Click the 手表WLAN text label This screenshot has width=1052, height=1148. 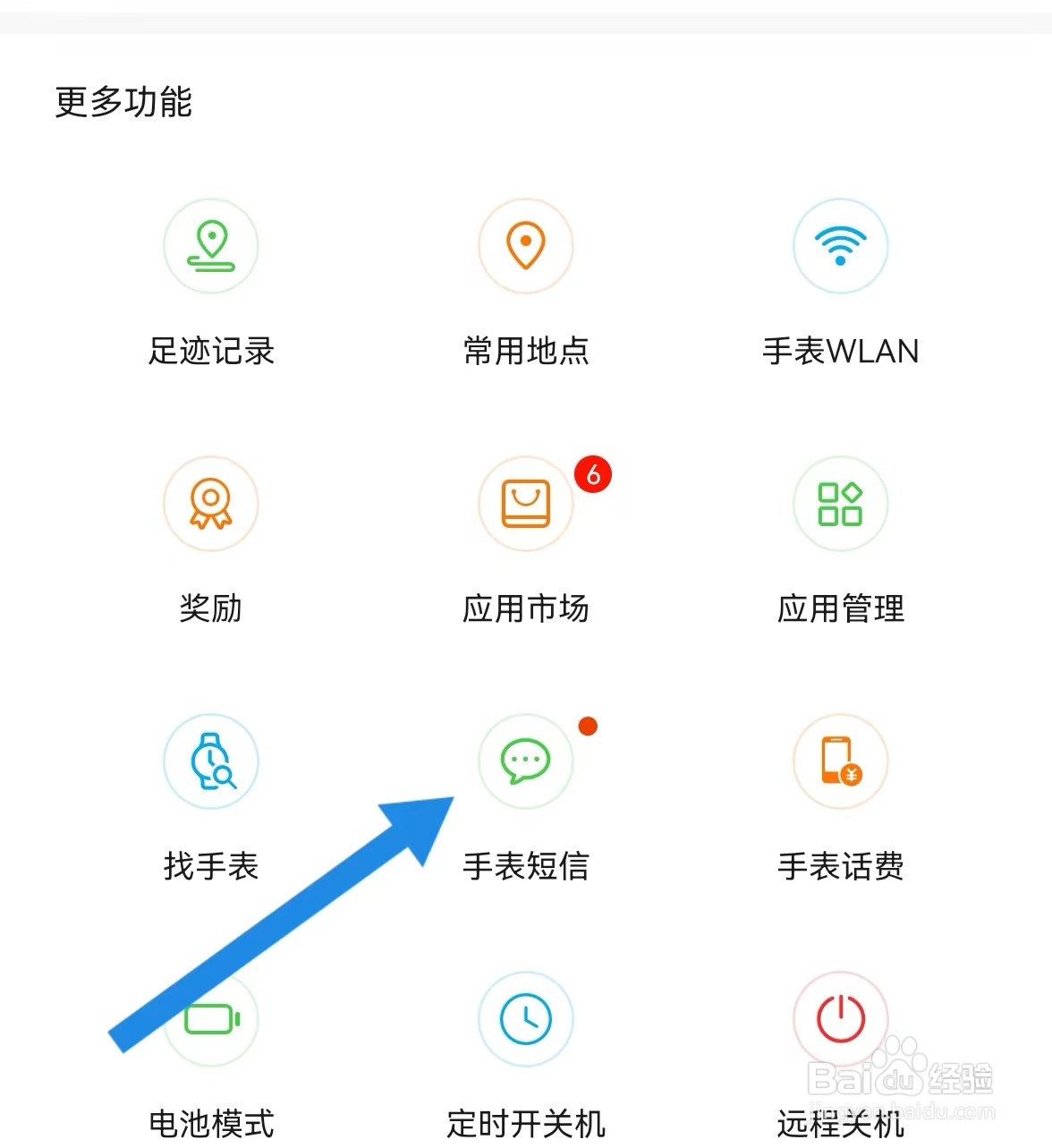click(839, 351)
